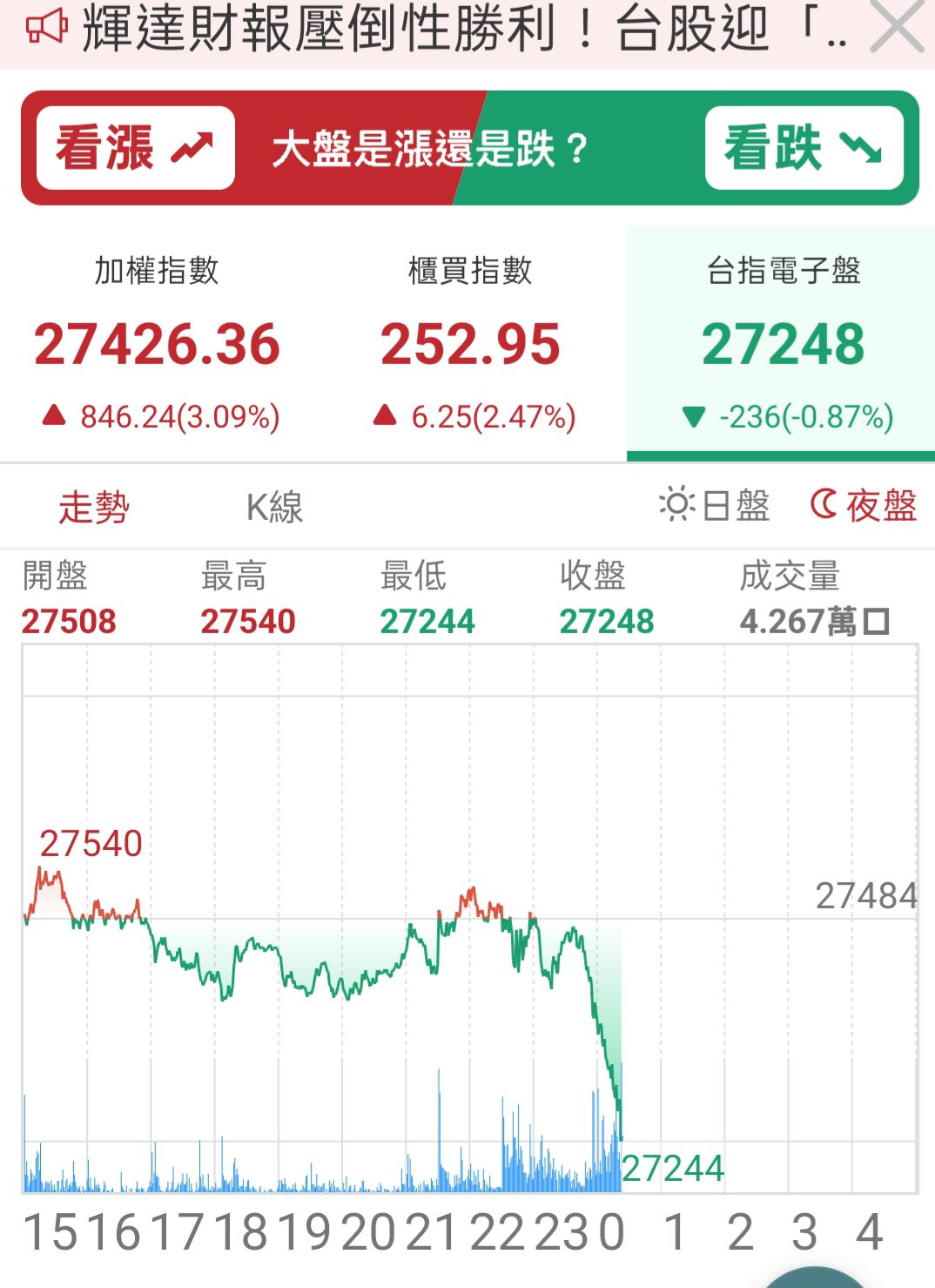This screenshot has height=1288, width=935.
Task: Click the green down-triangle beside -236(-0.87%)
Action: 696,417
